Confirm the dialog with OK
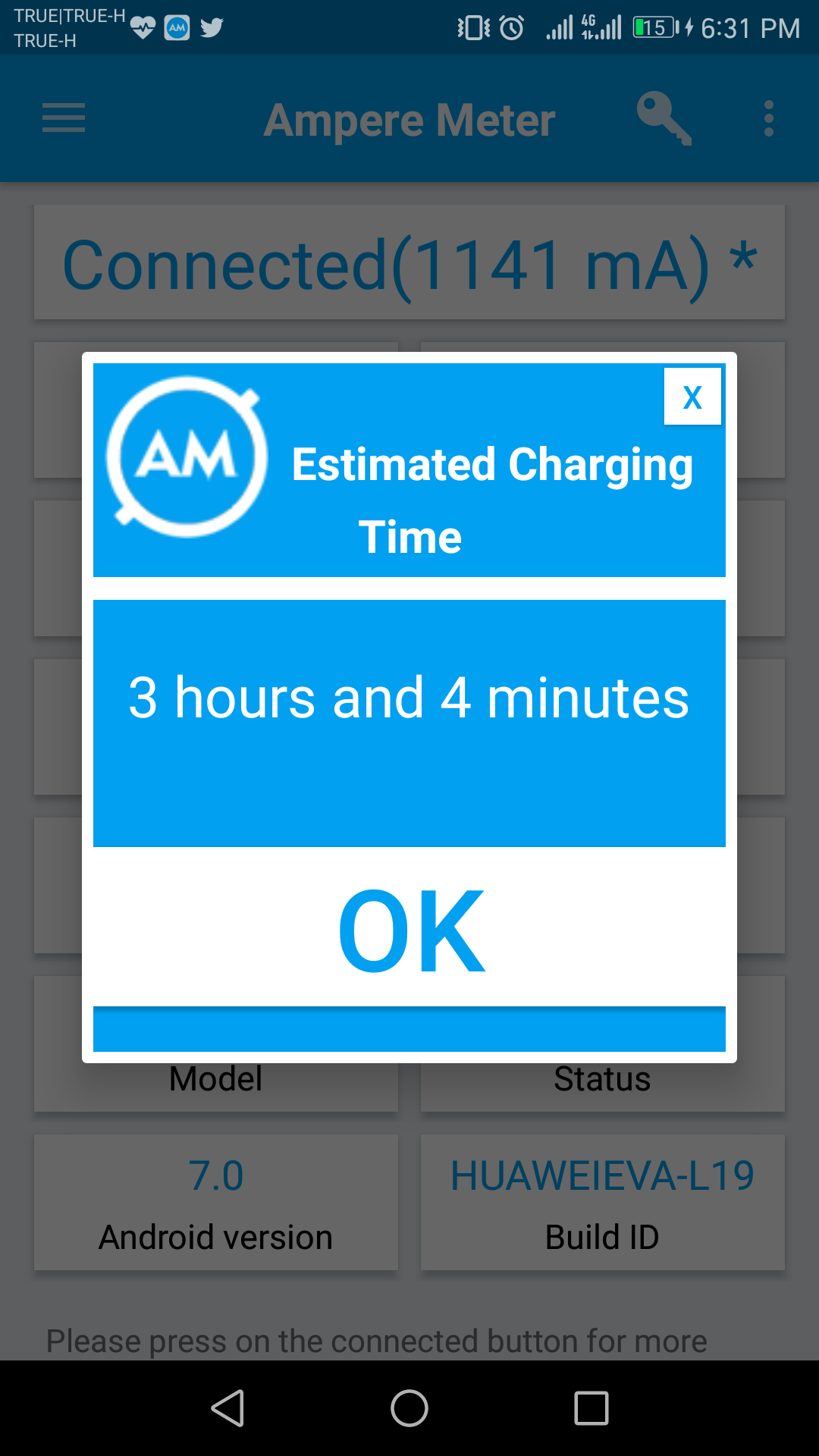The width and height of the screenshot is (819, 1456). pos(410,930)
